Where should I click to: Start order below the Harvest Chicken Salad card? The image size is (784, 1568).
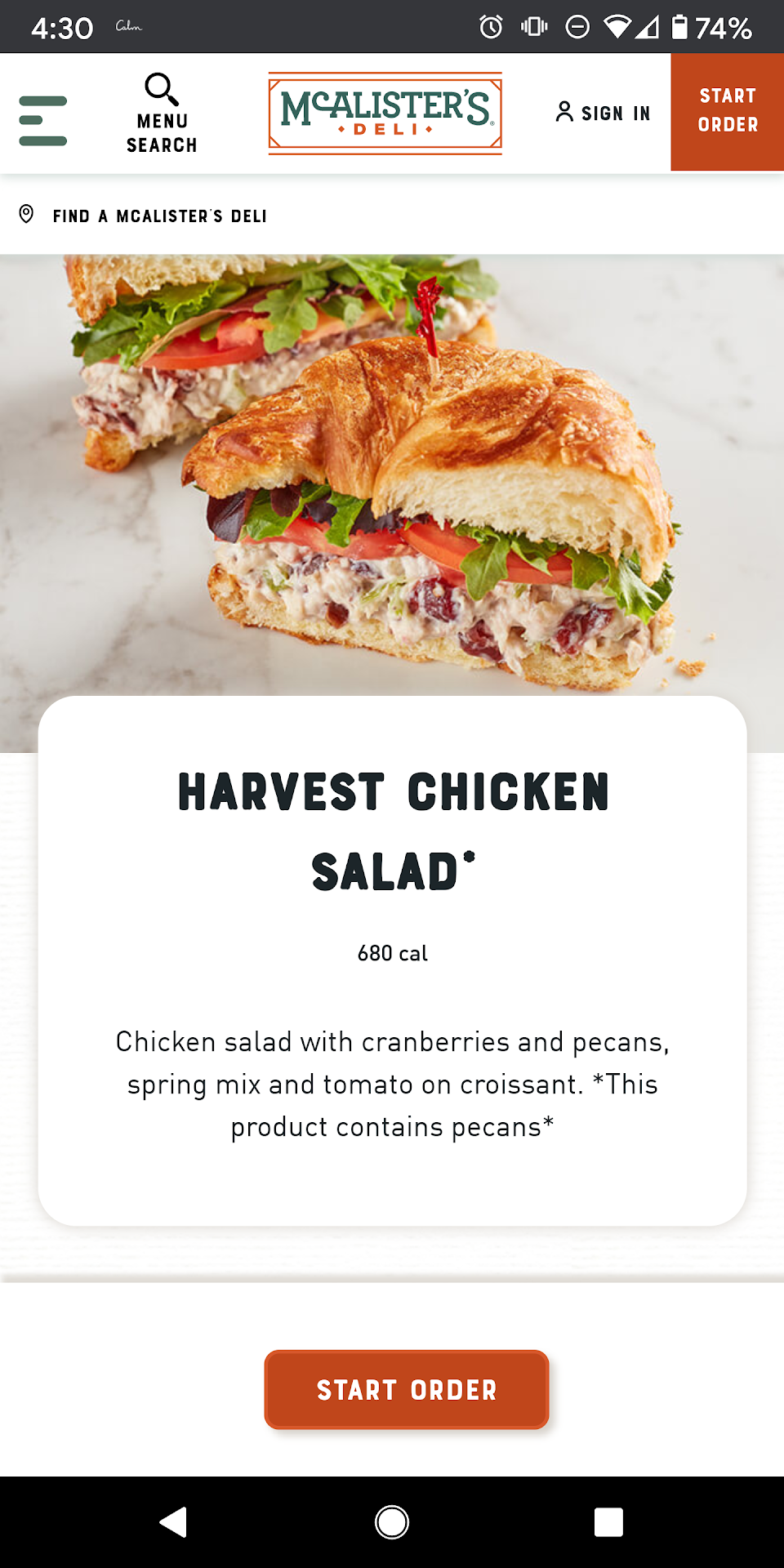(x=406, y=1389)
